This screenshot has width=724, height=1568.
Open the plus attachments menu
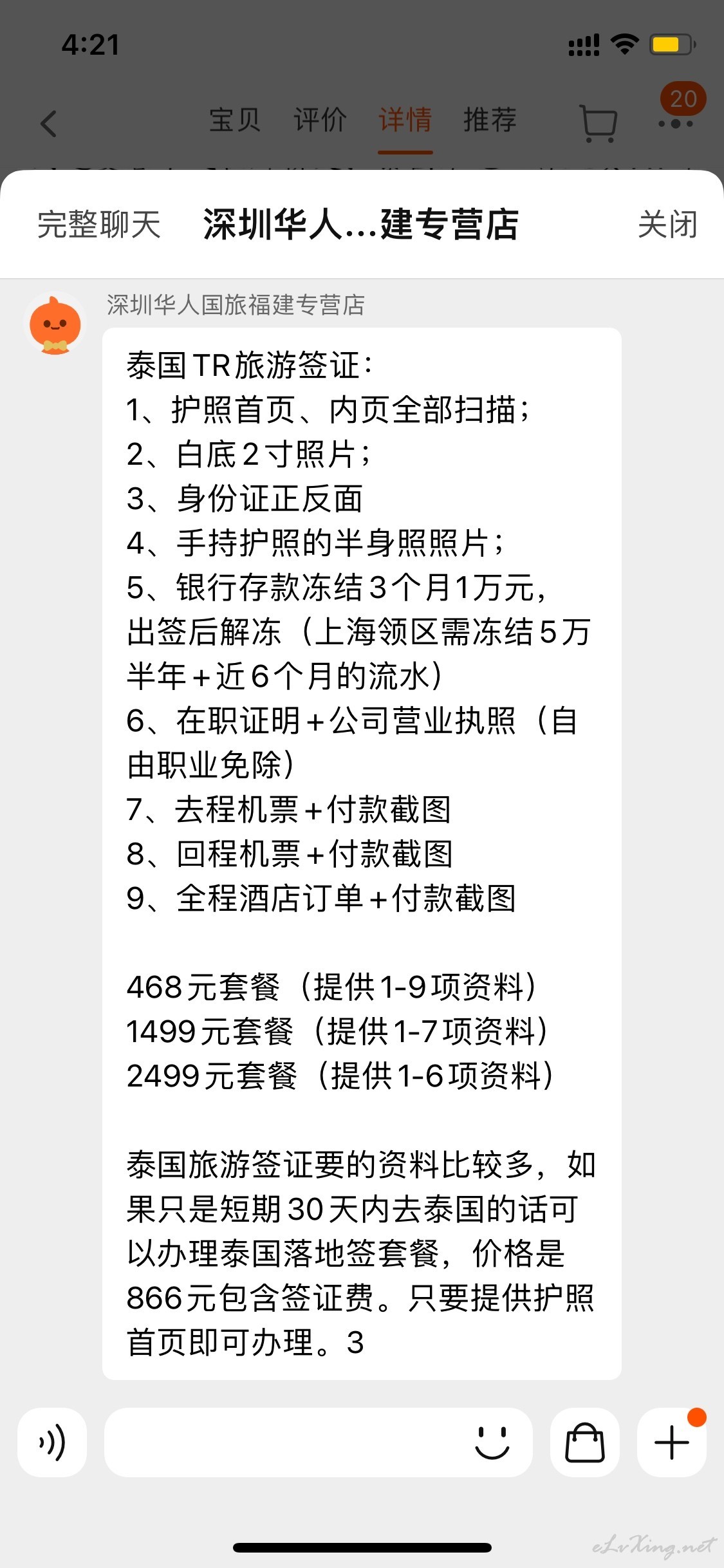672,1442
